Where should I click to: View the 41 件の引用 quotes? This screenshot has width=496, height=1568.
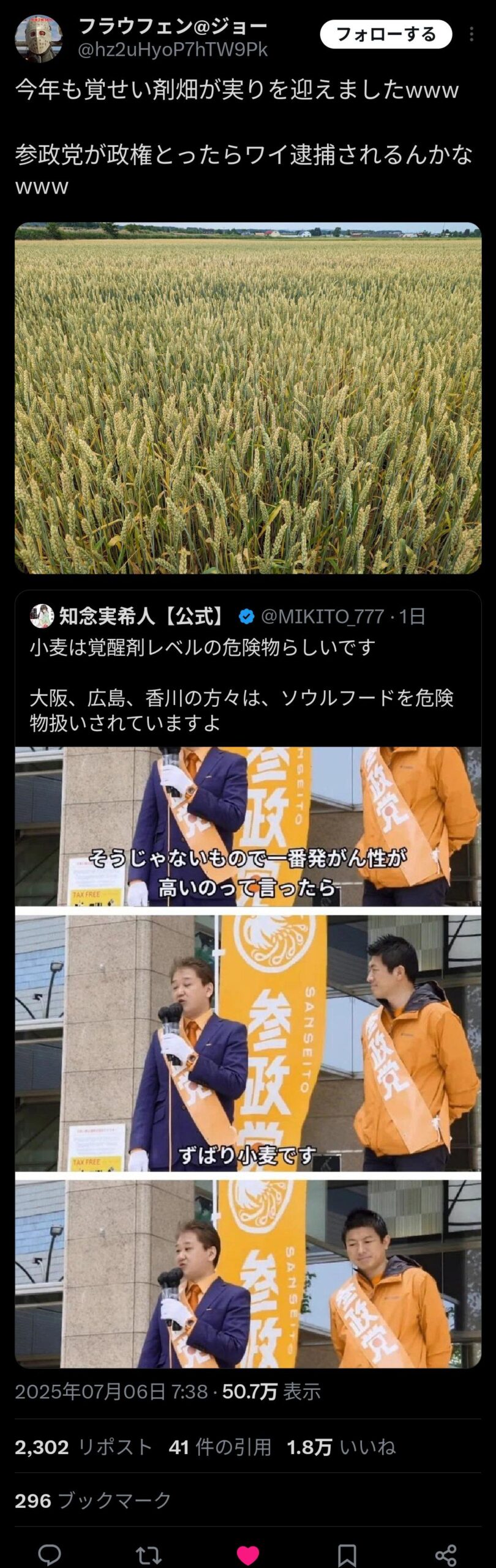point(220,1447)
